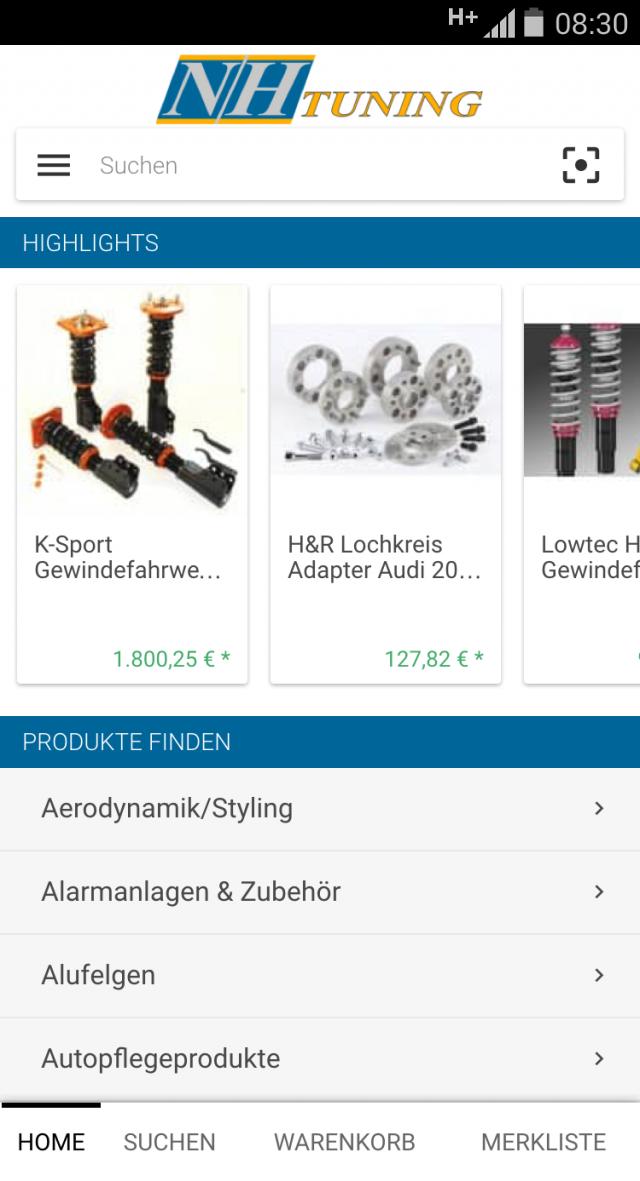View the H&R Lochkreis Adapter product
640x1181 pixels.
tap(385, 484)
